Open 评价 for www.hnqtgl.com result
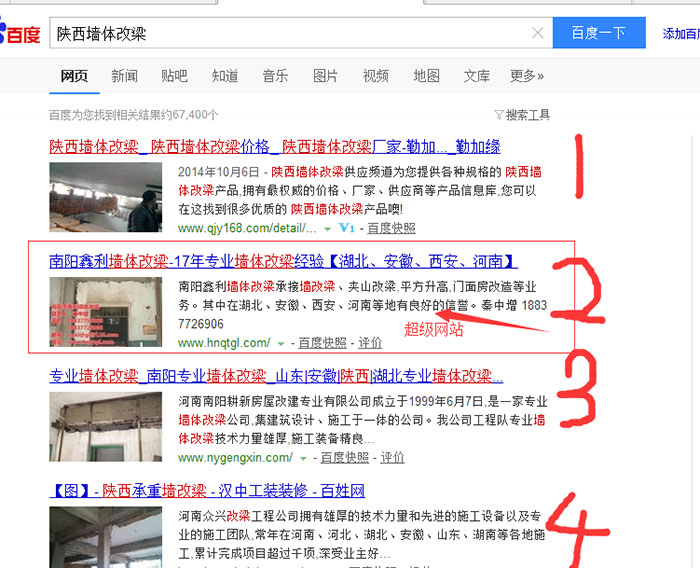700x568 pixels. click(369, 343)
